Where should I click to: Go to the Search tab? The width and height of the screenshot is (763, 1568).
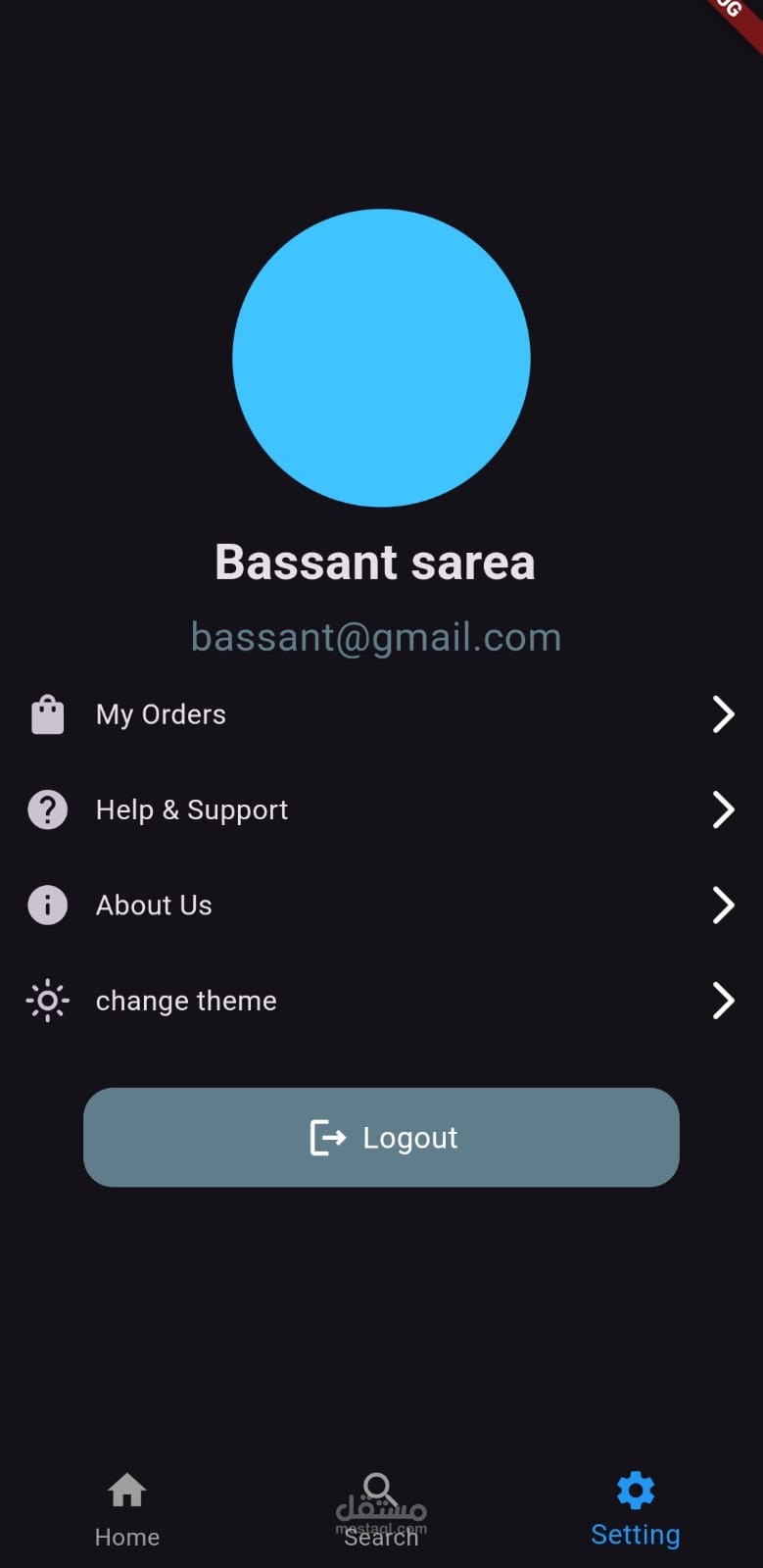pyautogui.click(x=381, y=1510)
